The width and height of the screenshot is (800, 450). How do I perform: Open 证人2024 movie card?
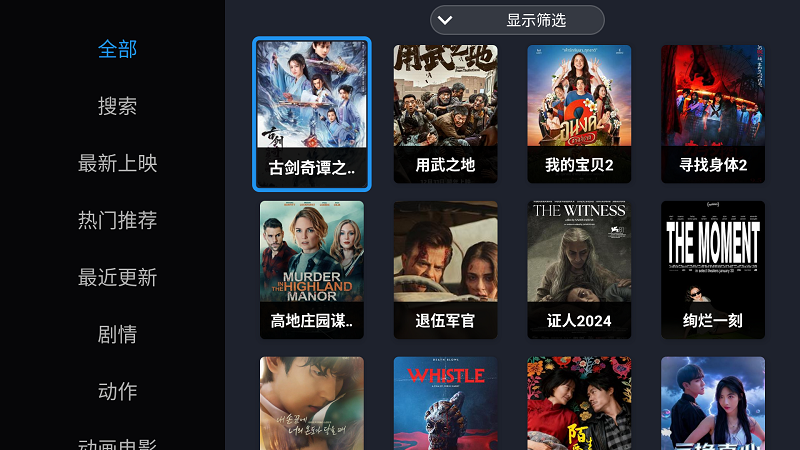tap(579, 270)
